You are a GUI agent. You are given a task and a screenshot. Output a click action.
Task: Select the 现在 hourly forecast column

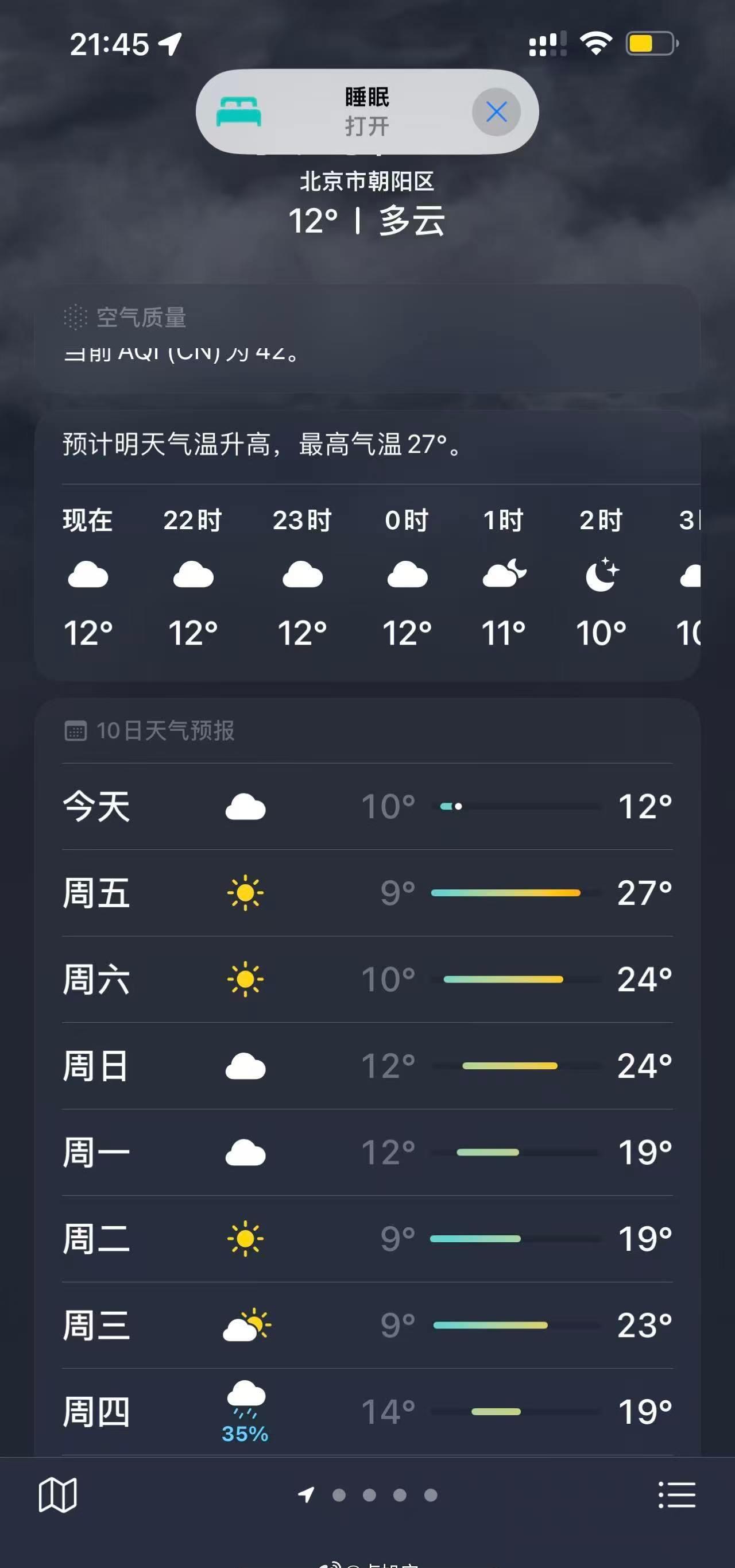(88, 575)
